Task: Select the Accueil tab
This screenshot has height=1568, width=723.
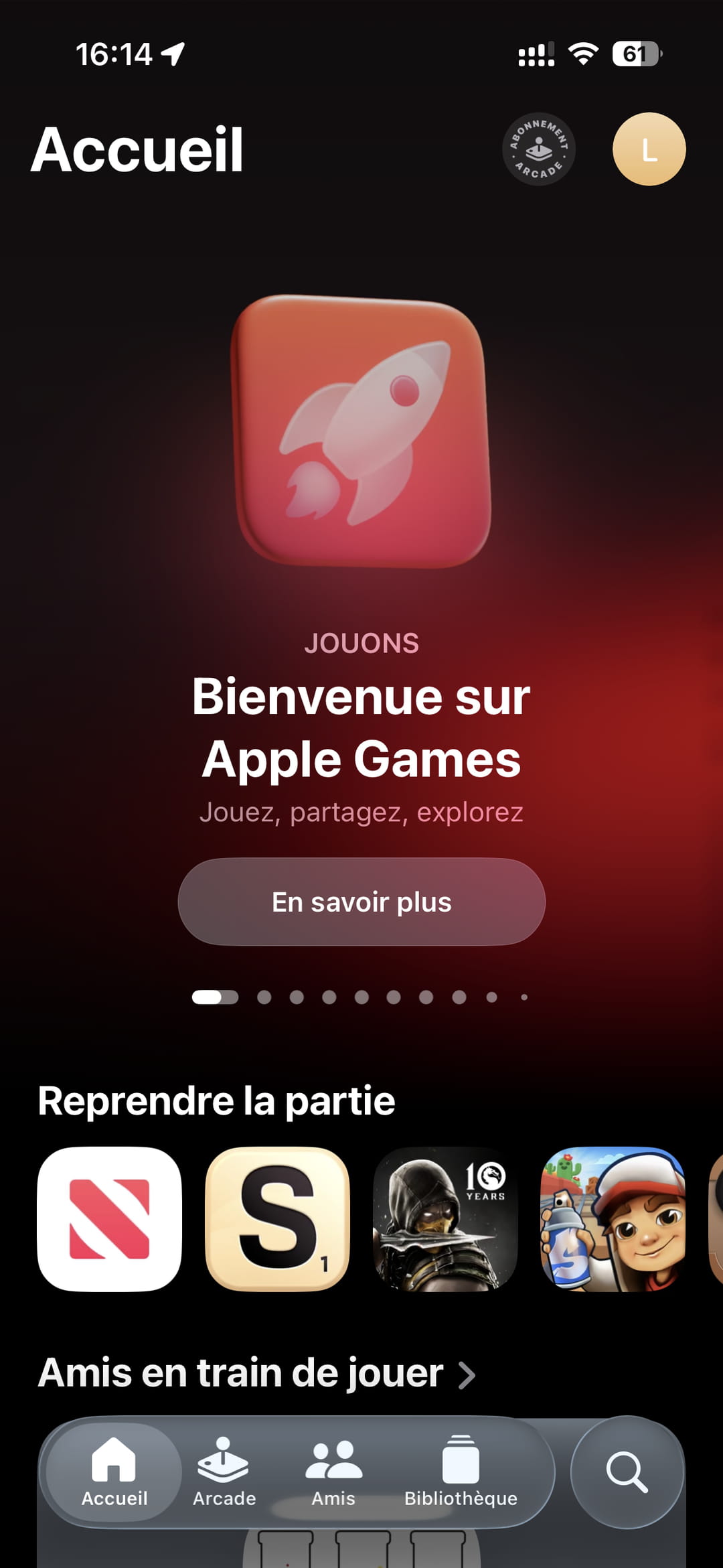Action: (x=114, y=1472)
